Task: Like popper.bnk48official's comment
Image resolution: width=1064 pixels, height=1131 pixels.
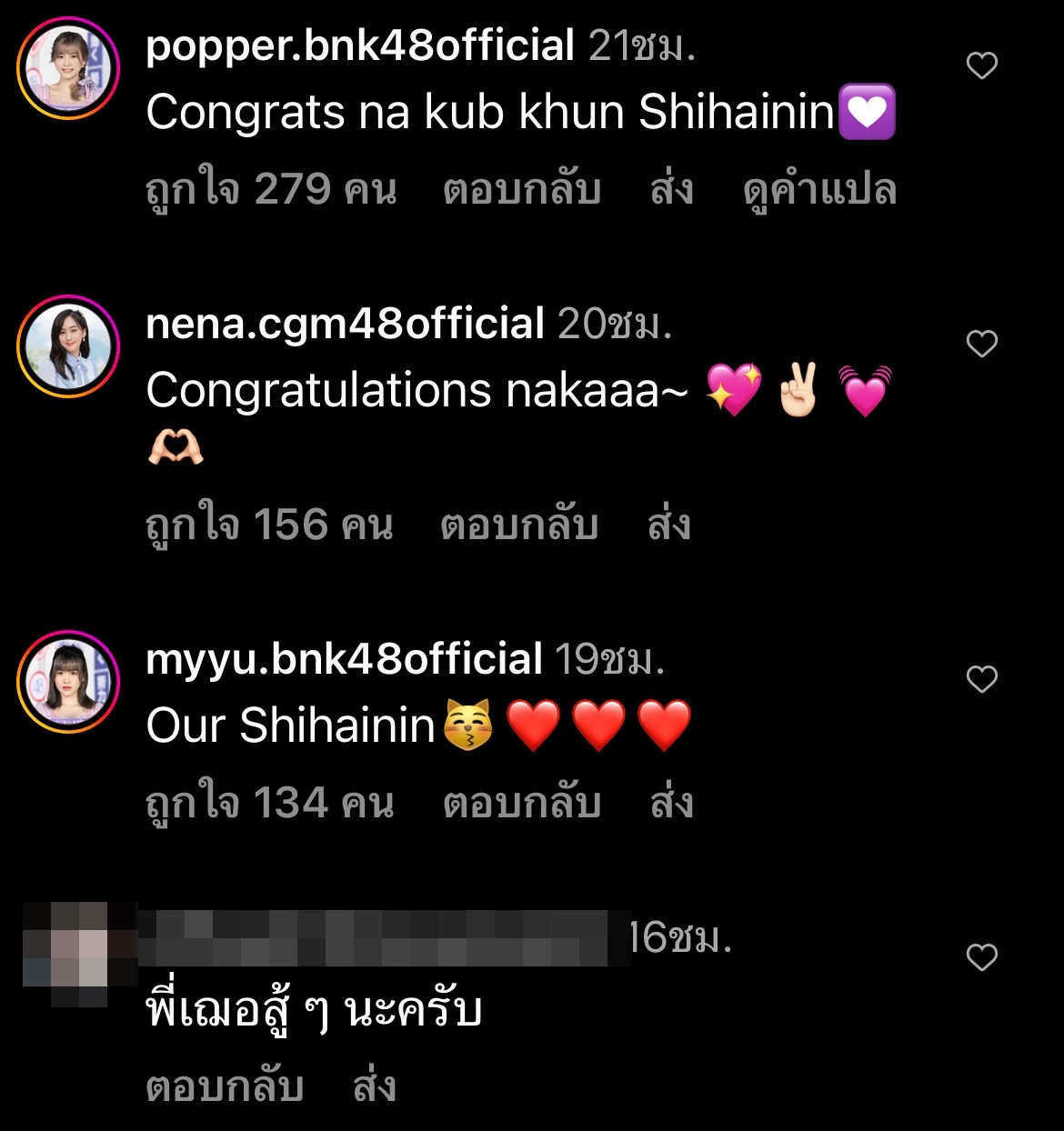Action: pyautogui.click(x=981, y=65)
